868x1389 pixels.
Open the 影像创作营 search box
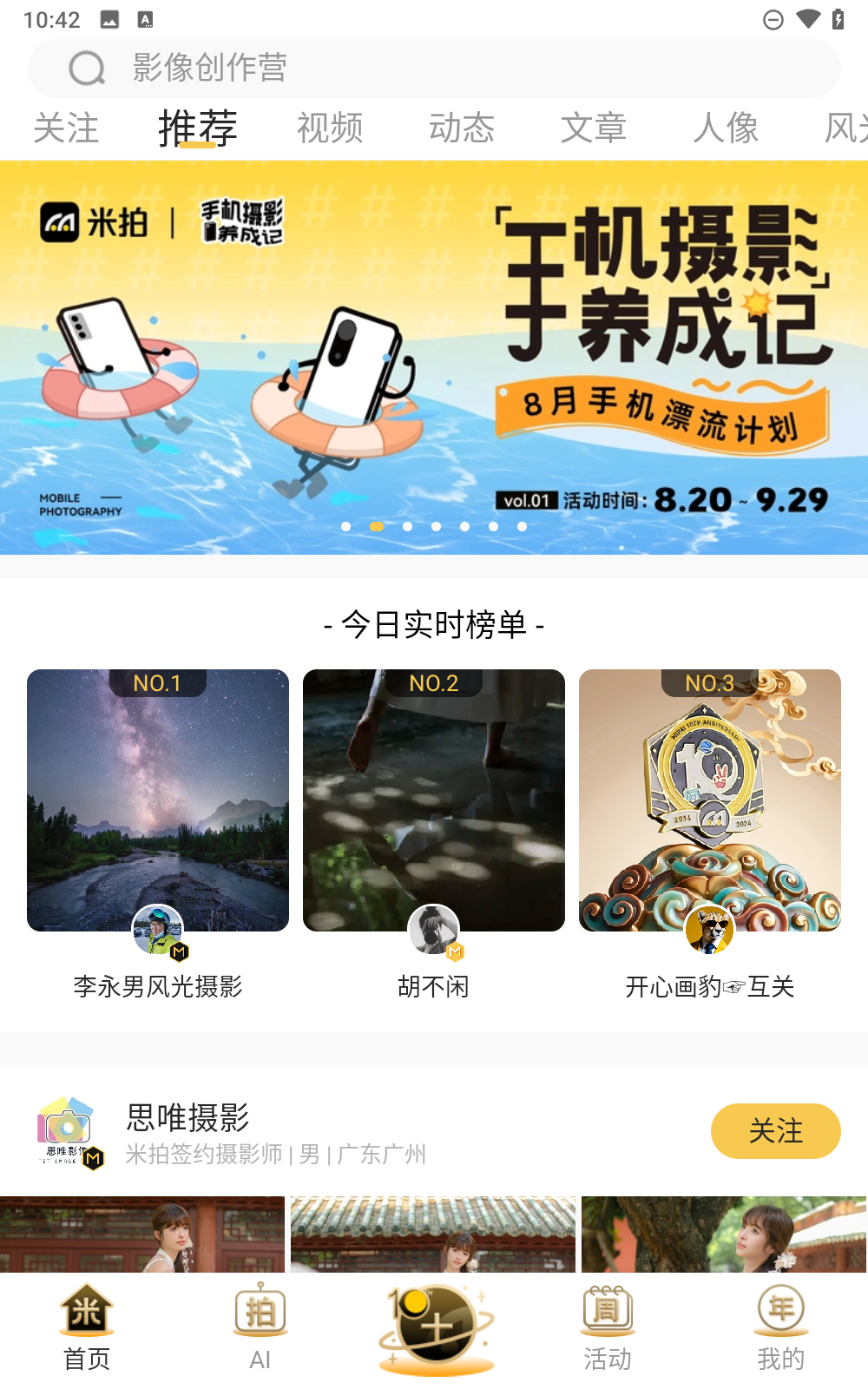[x=434, y=68]
